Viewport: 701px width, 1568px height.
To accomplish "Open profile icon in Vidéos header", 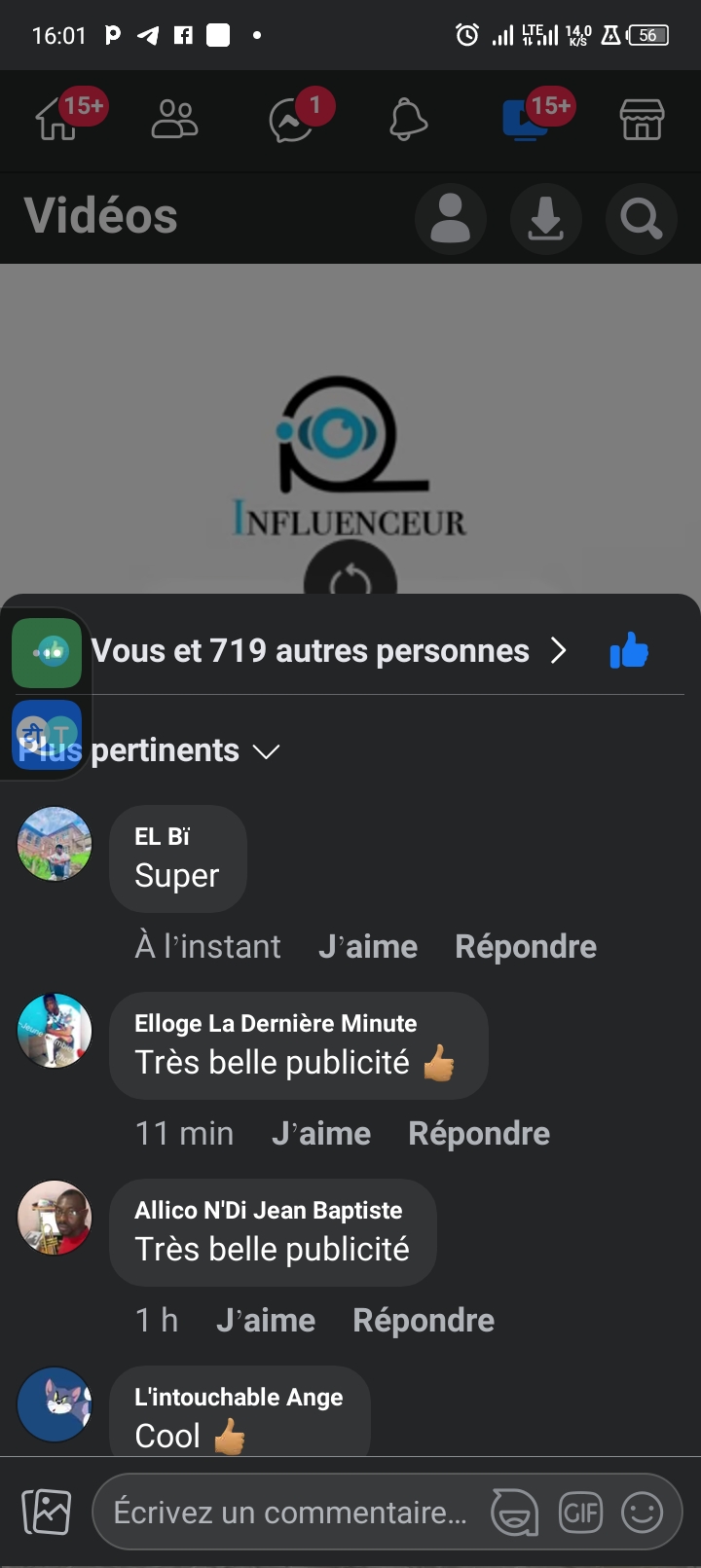I will click(451, 218).
